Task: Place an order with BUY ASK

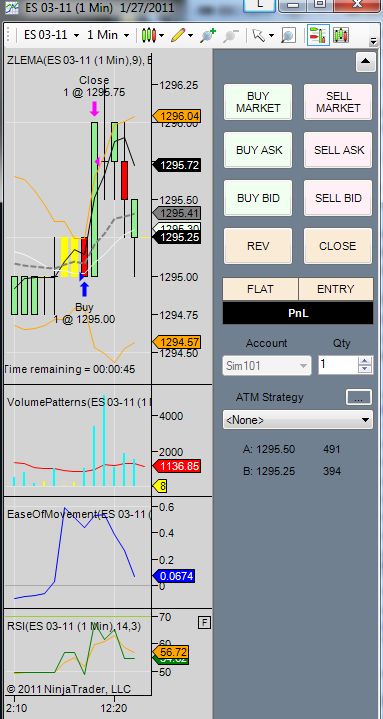Action: pos(258,150)
